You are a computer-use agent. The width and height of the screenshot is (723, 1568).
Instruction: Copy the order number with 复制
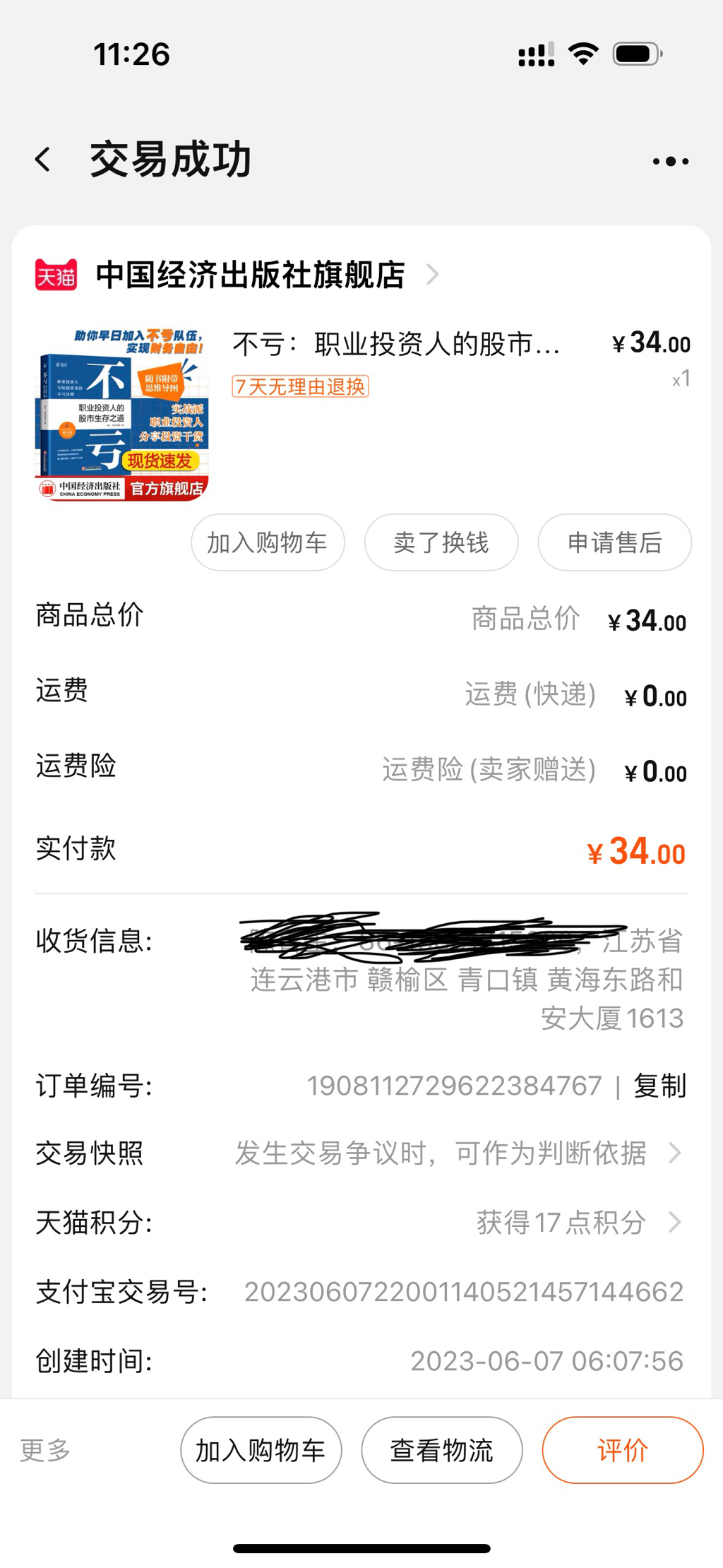pos(659,1086)
